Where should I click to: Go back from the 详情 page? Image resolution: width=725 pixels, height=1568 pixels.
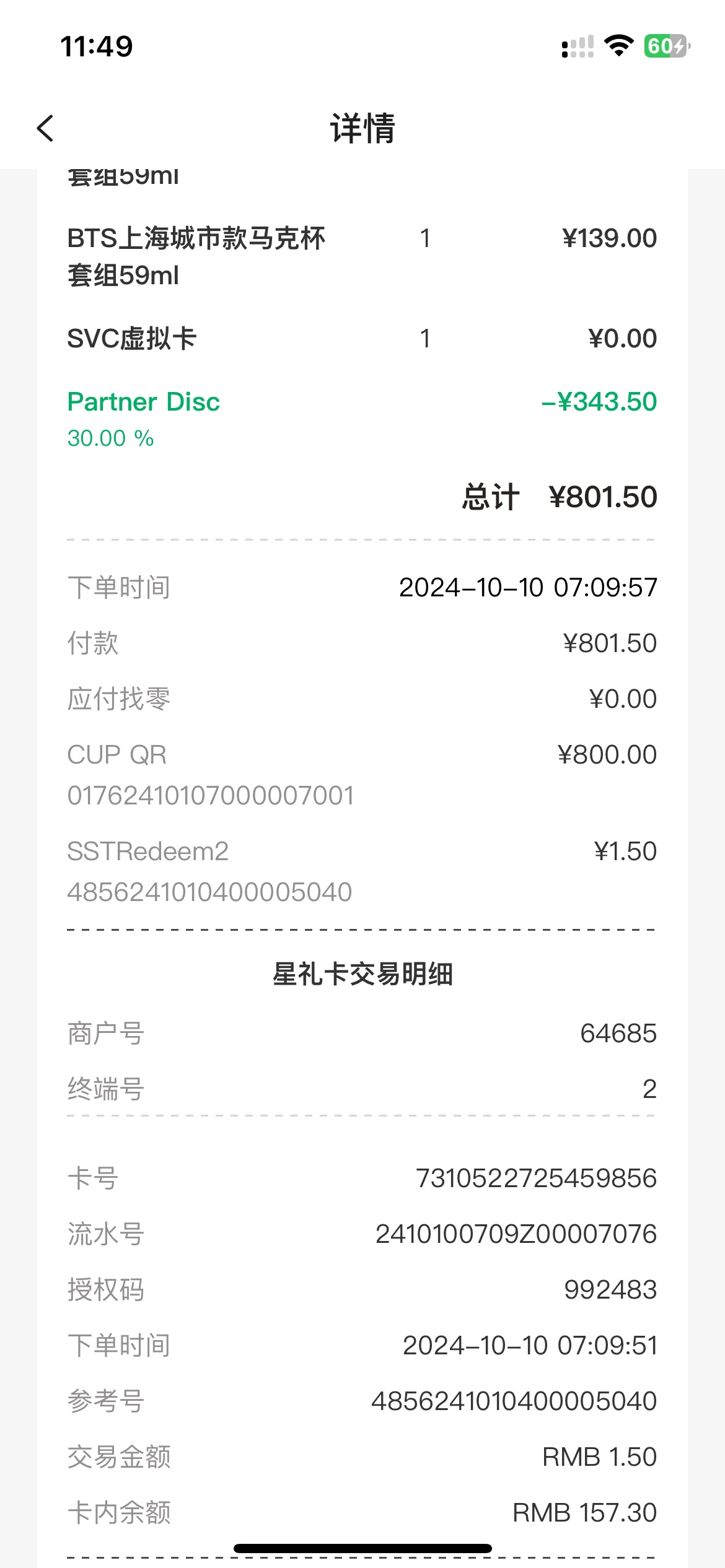(45, 128)
